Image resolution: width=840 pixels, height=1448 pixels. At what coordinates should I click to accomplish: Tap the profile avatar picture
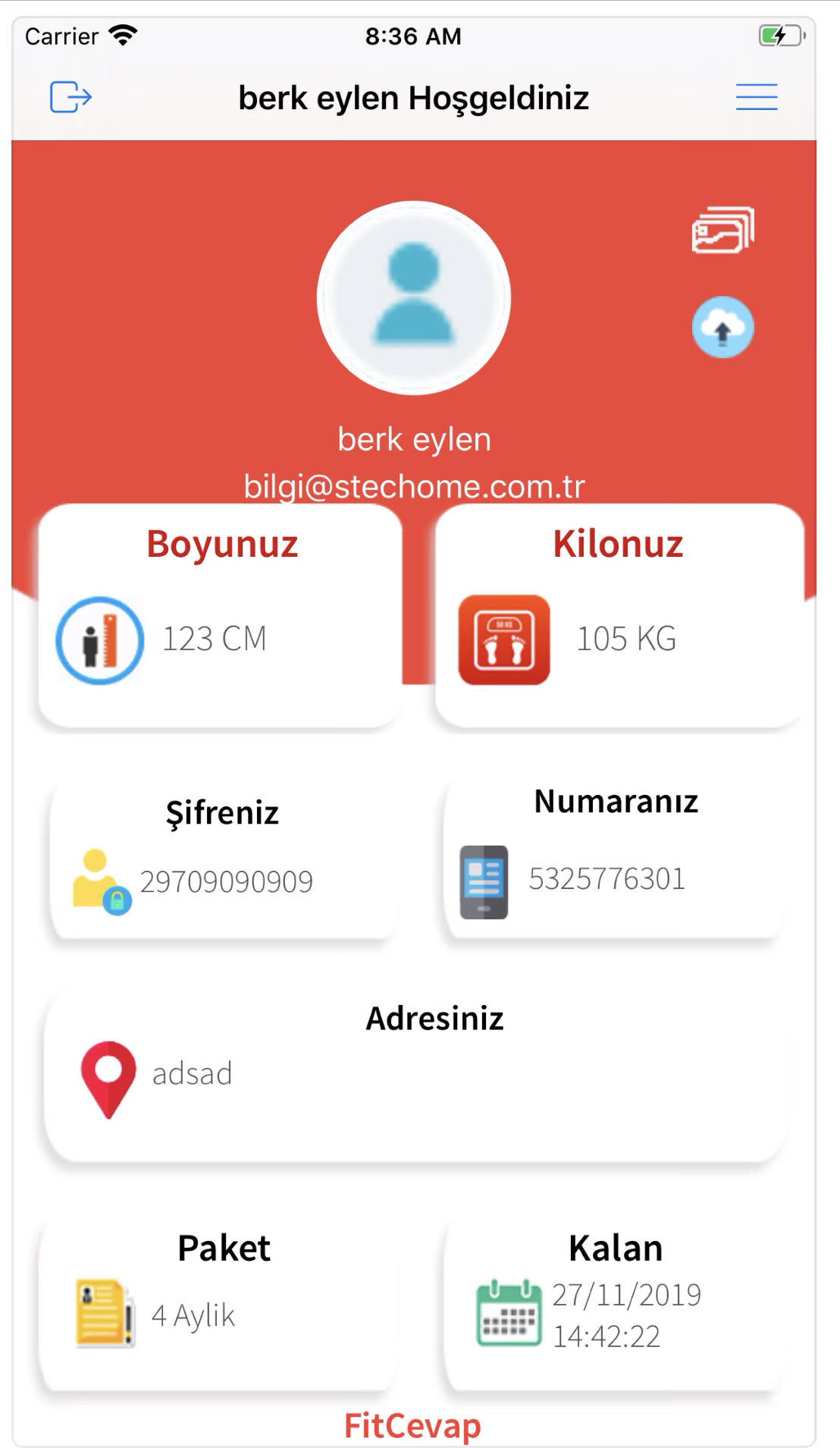(x=414, y=298)
